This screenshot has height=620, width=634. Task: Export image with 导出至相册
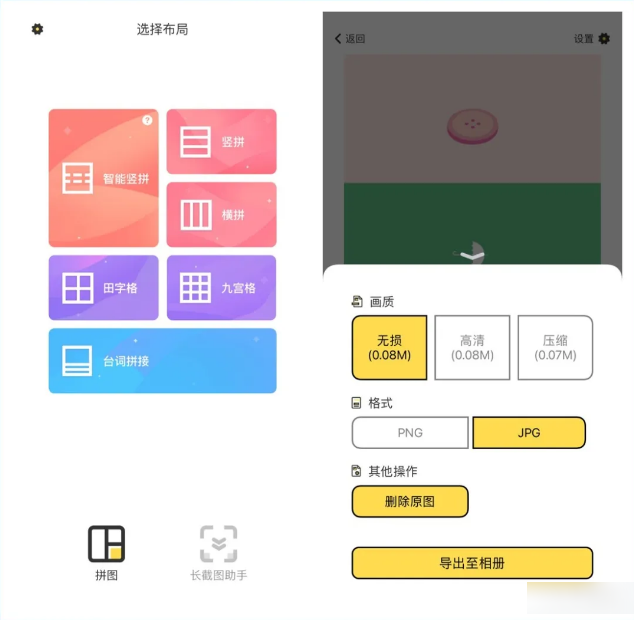(x=472, y=563)
